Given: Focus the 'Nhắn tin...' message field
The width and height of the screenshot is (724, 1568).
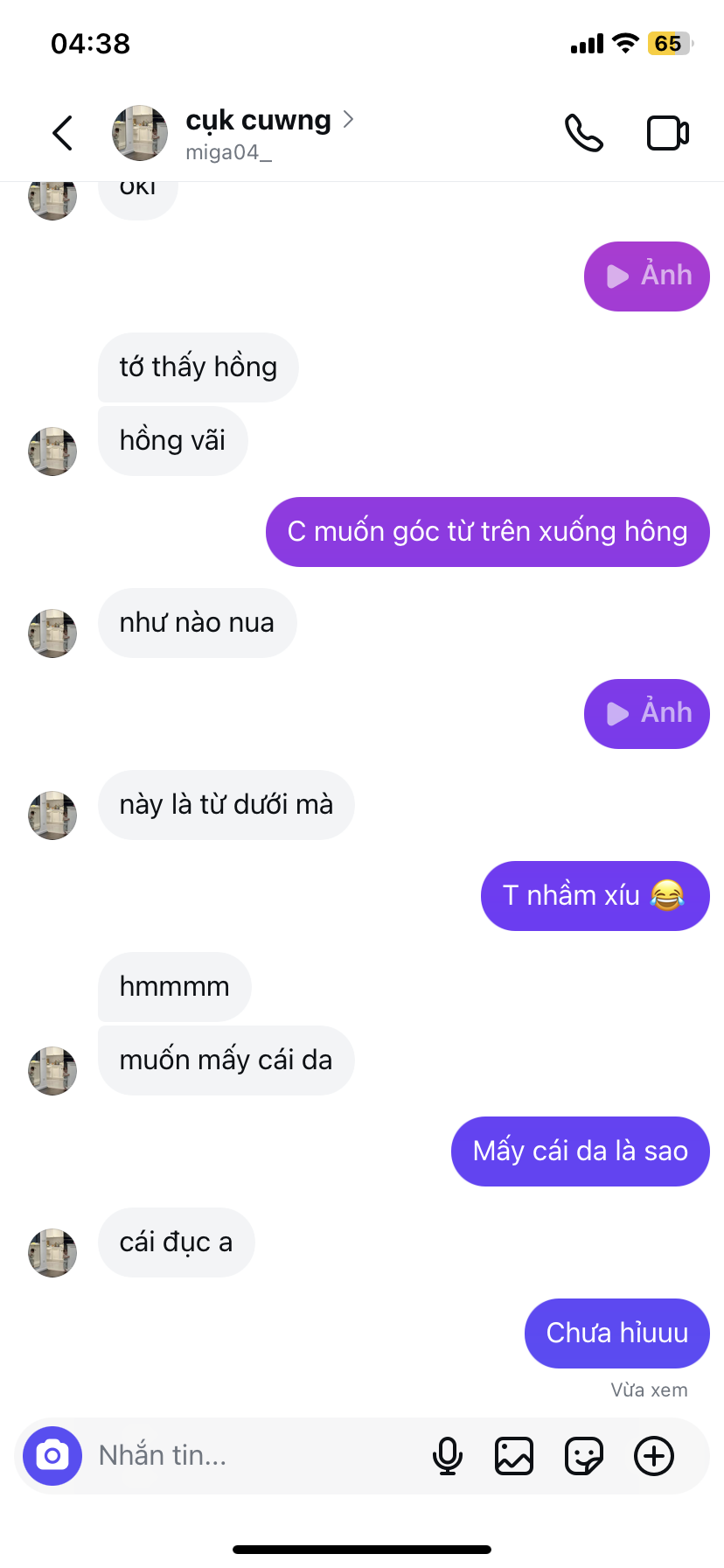Looking at the screenshot, I should tap(254, 1456).
